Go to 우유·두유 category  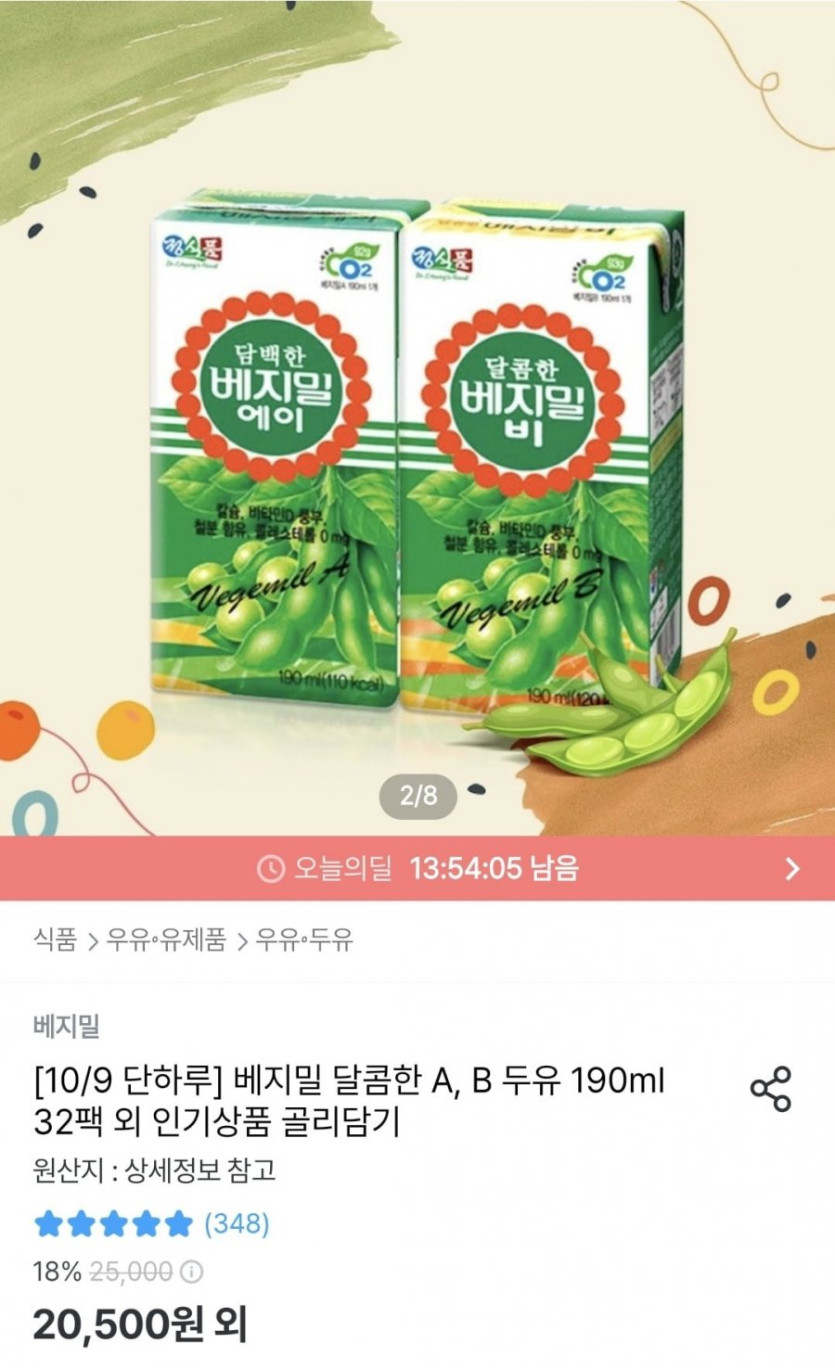click(305, 941)
